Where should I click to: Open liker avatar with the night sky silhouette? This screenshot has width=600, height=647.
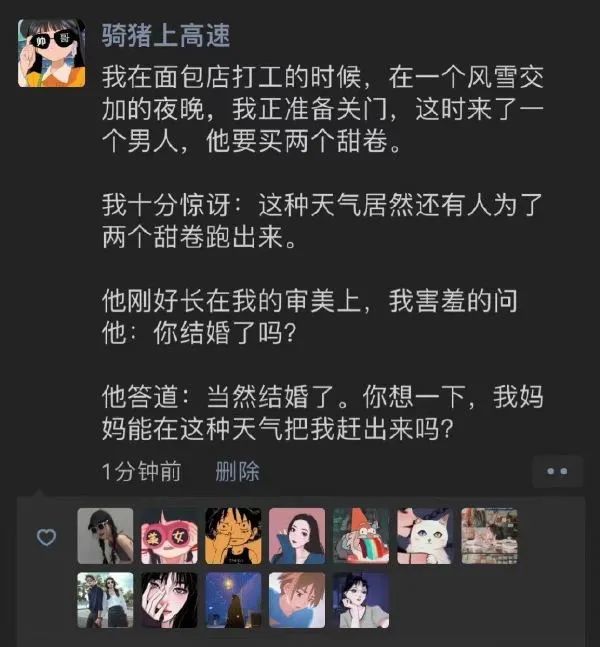[x=233, y=600]
